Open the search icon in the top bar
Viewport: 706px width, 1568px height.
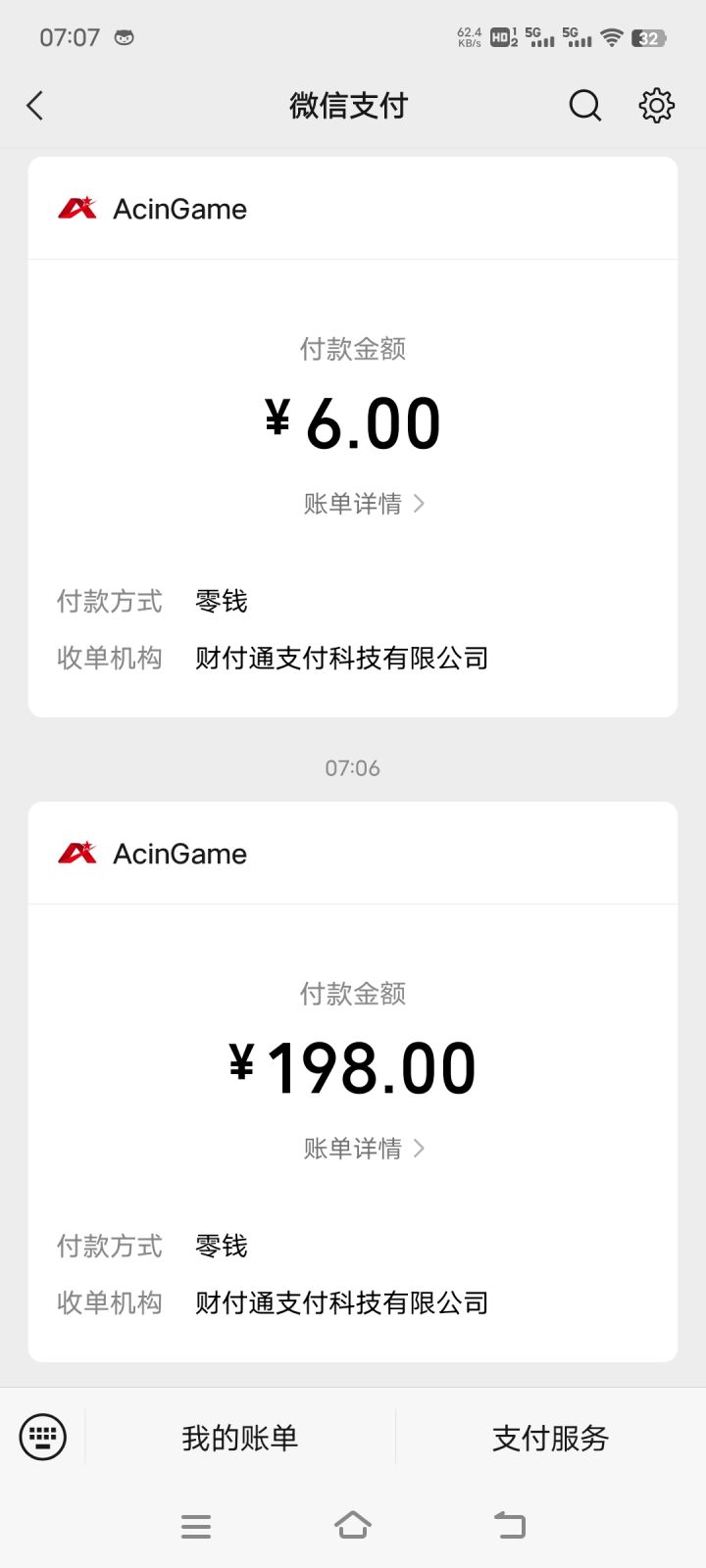[584, 105]
